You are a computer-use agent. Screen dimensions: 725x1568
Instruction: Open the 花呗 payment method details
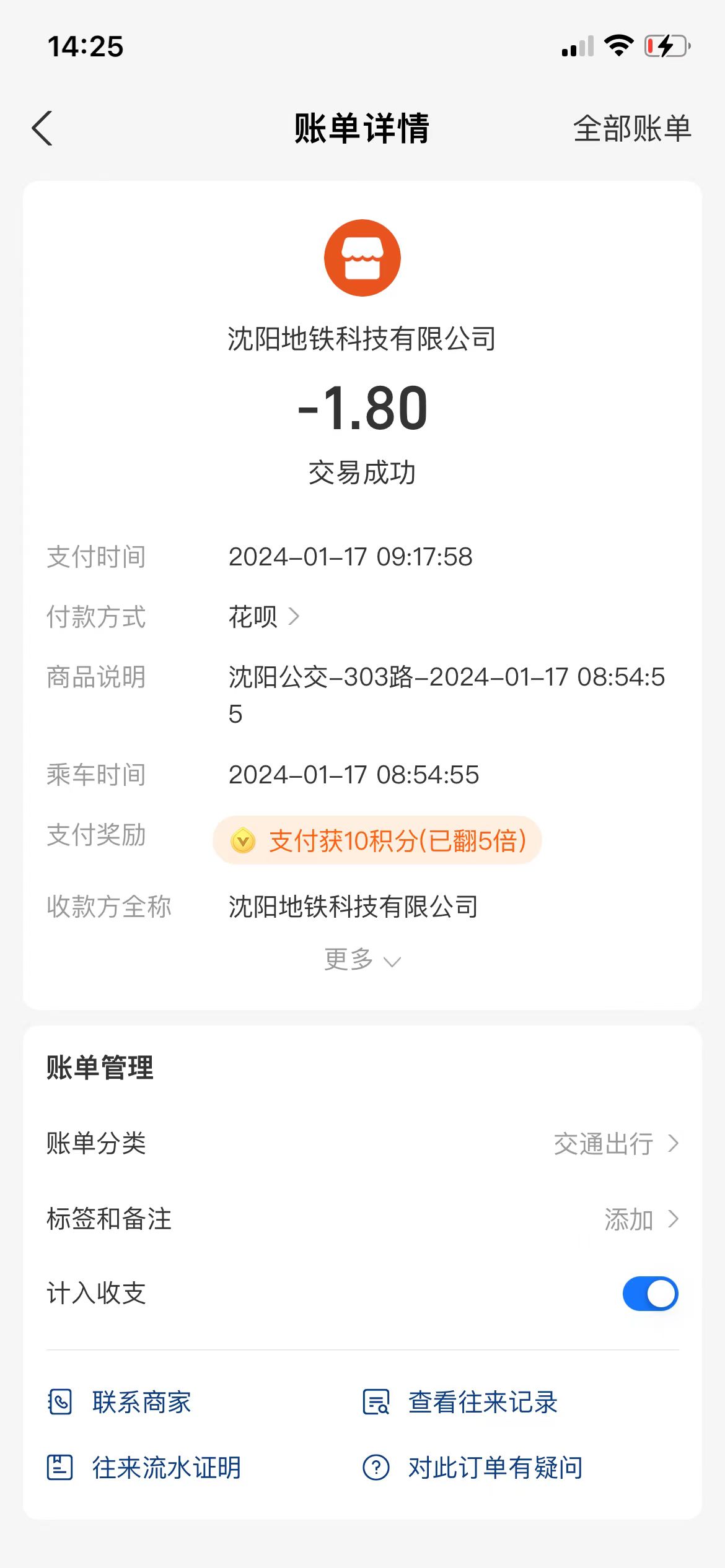tap(265, 617)
